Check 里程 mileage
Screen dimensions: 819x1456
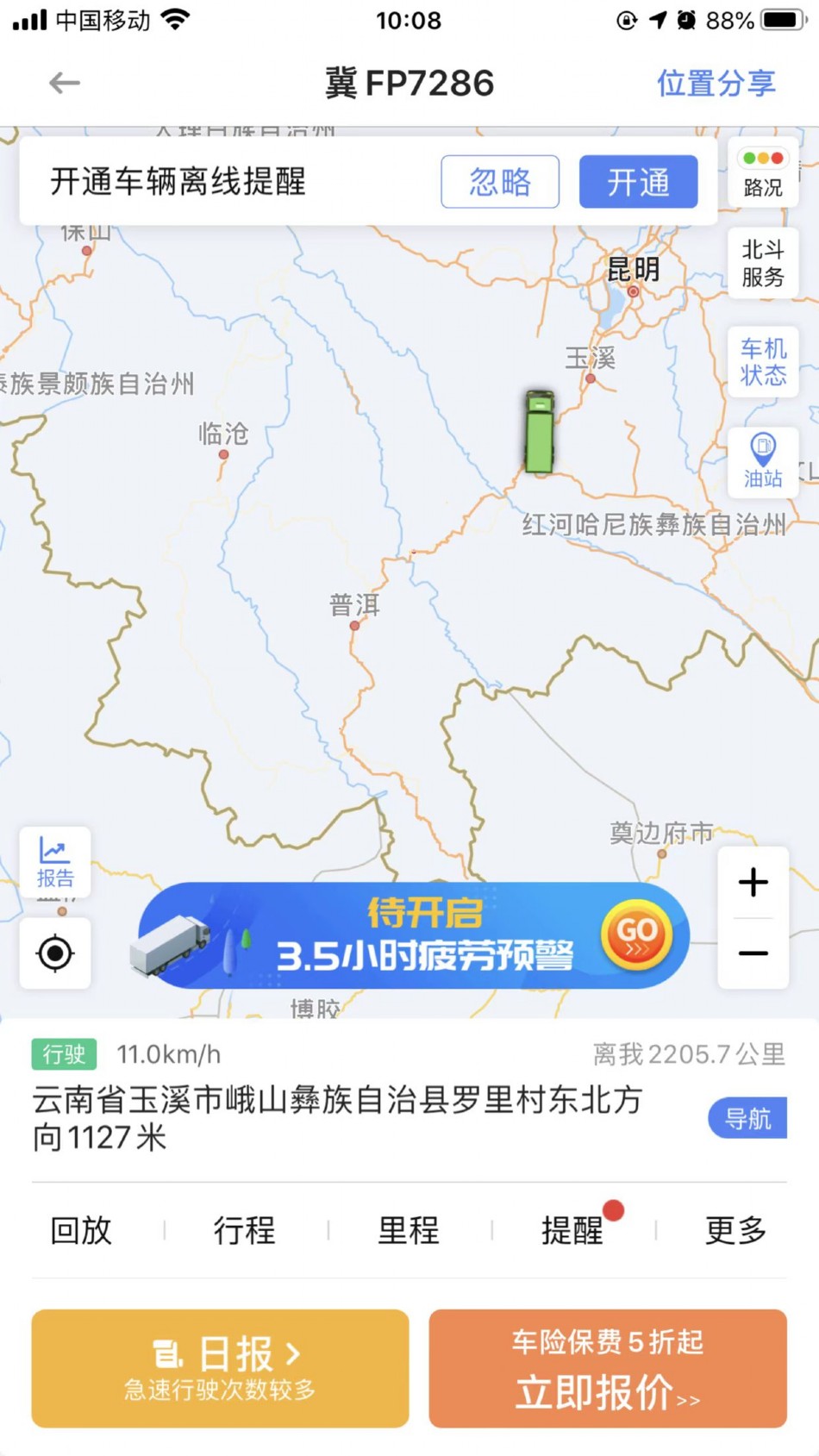409,1230
